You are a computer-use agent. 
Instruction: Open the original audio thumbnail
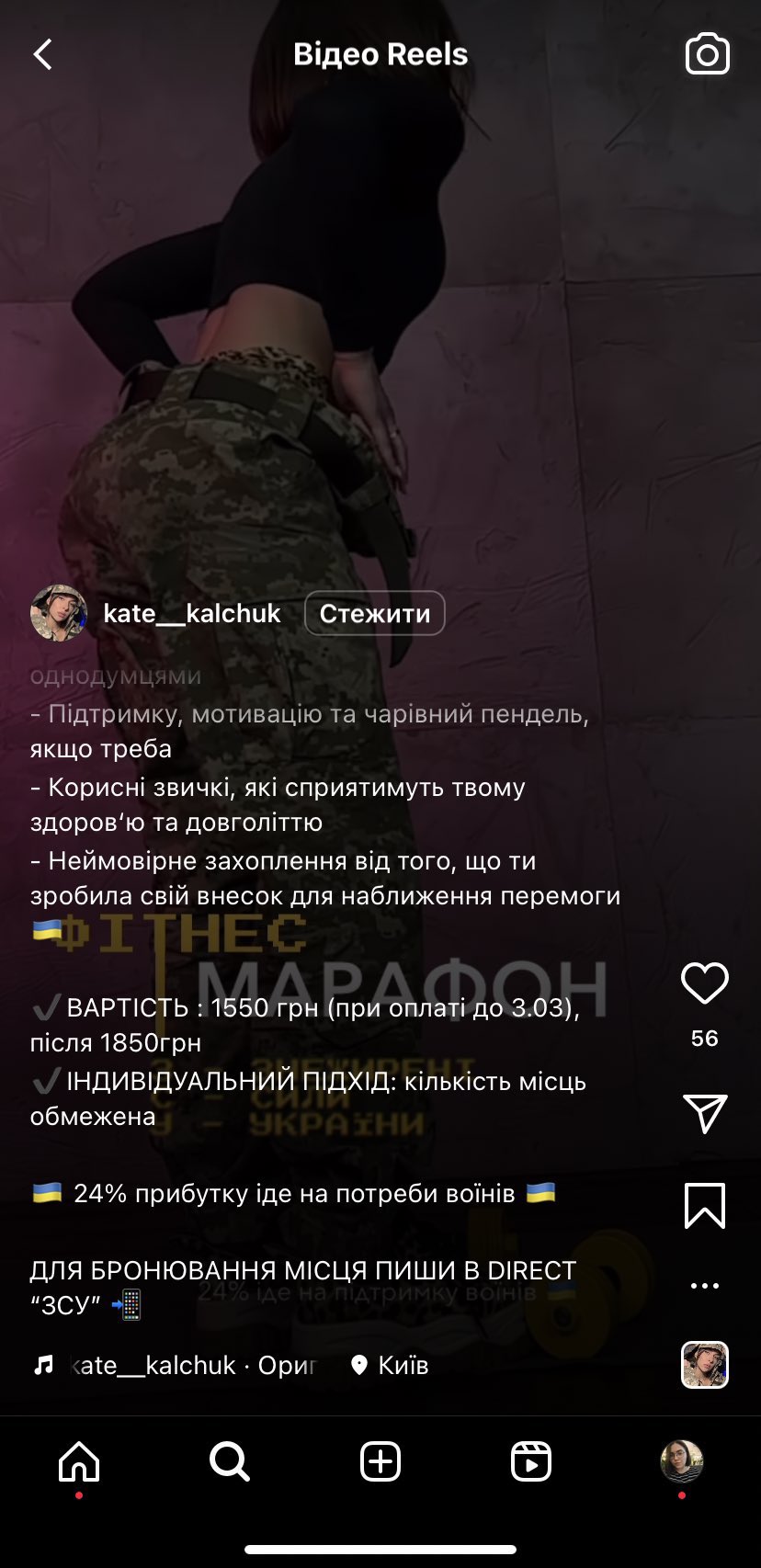tap(704, 1365)
